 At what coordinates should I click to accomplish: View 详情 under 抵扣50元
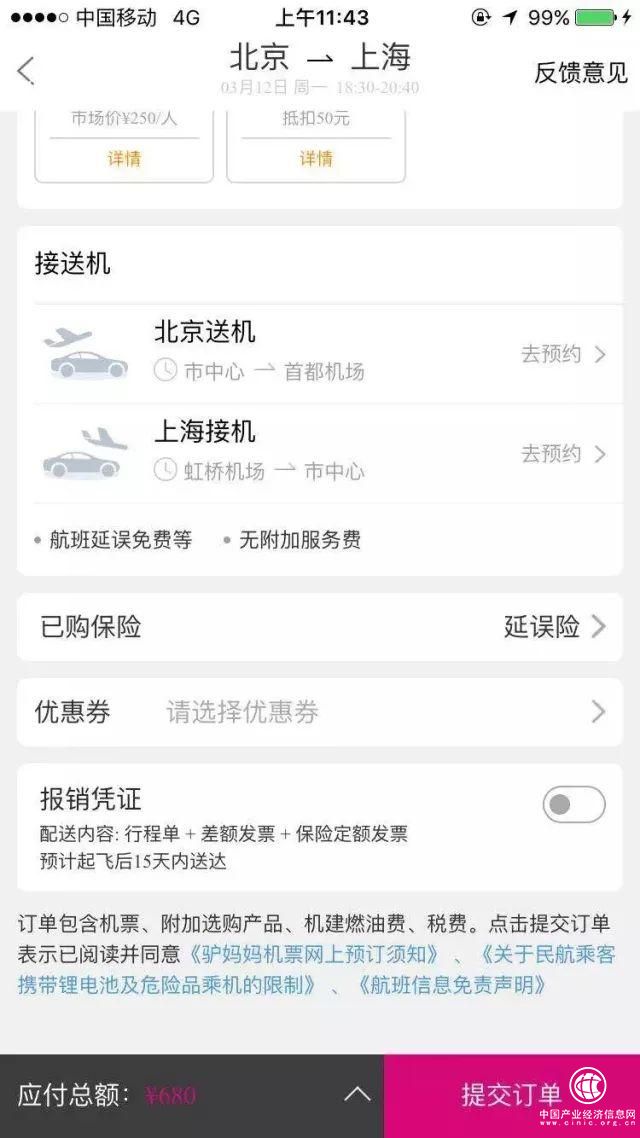tap(316, 158)
